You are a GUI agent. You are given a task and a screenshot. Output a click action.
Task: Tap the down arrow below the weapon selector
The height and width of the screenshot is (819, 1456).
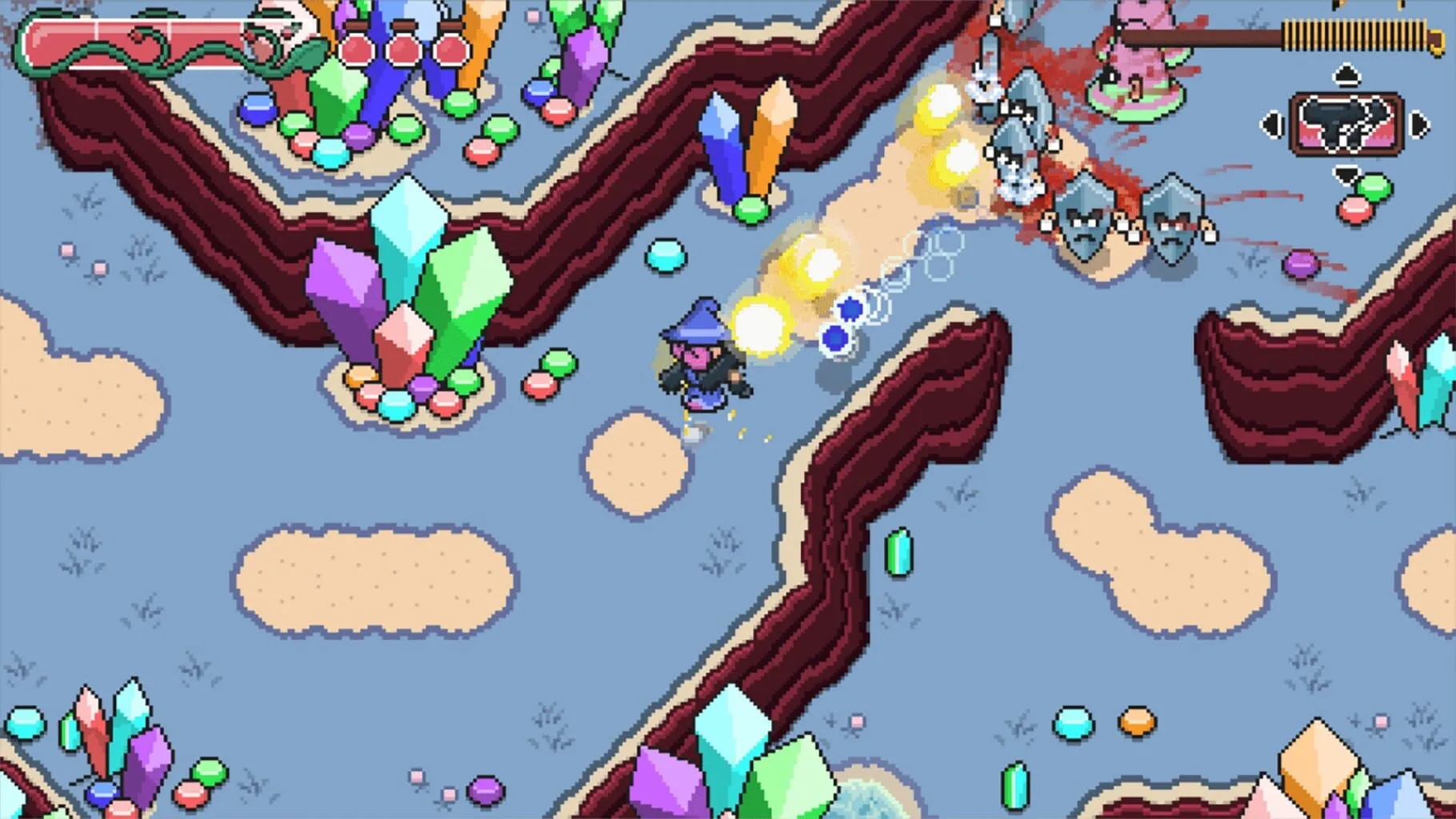[x=1346, y=173]
